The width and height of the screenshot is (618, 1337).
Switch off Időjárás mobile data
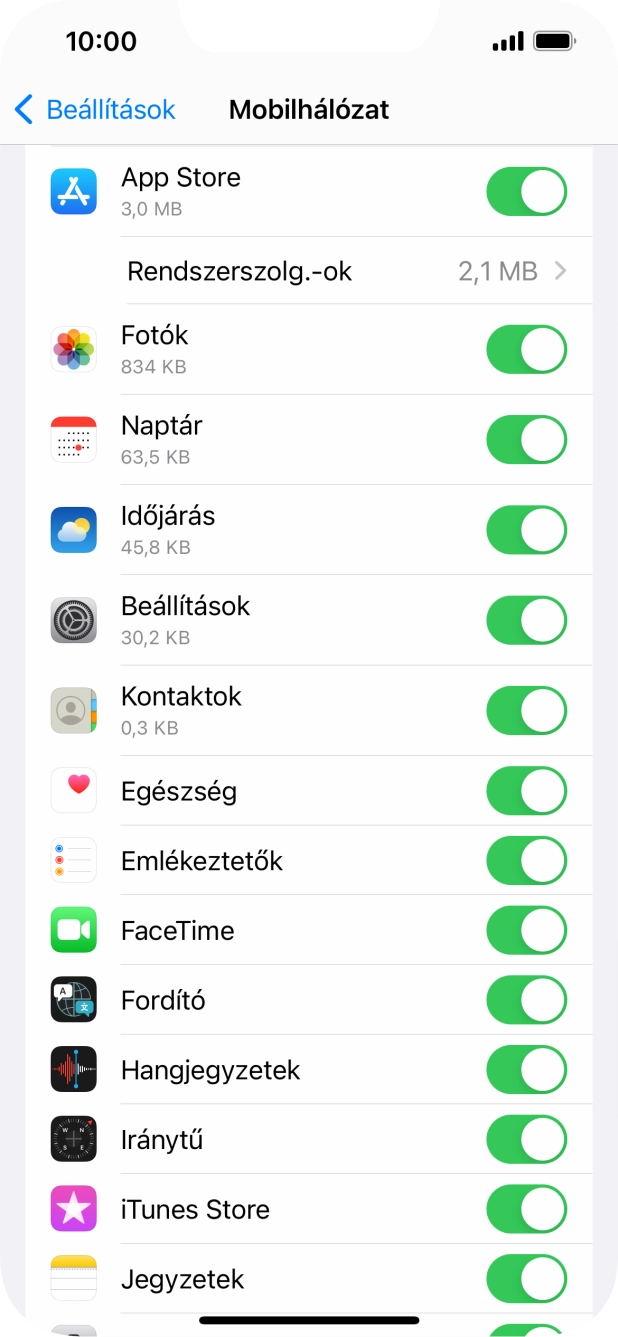(526, 530)
